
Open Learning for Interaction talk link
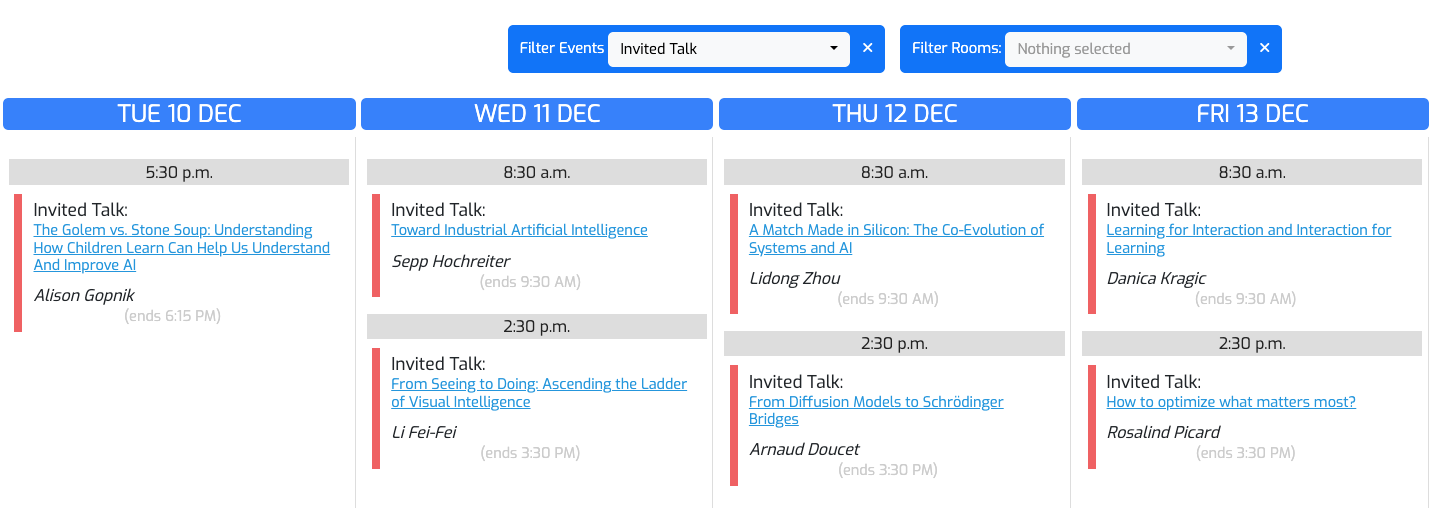[x=1248, y=230]
